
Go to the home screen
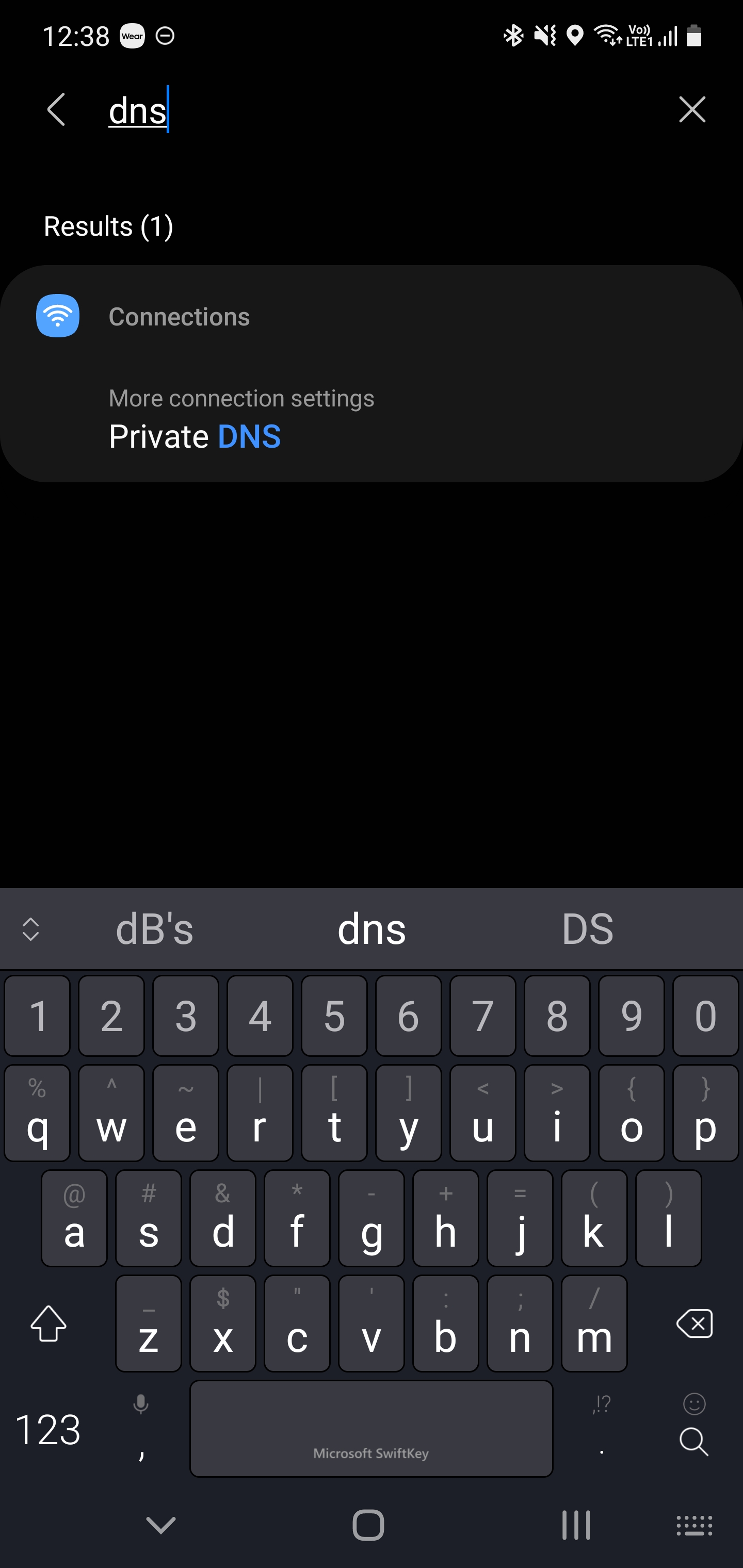coord(368,1525)
